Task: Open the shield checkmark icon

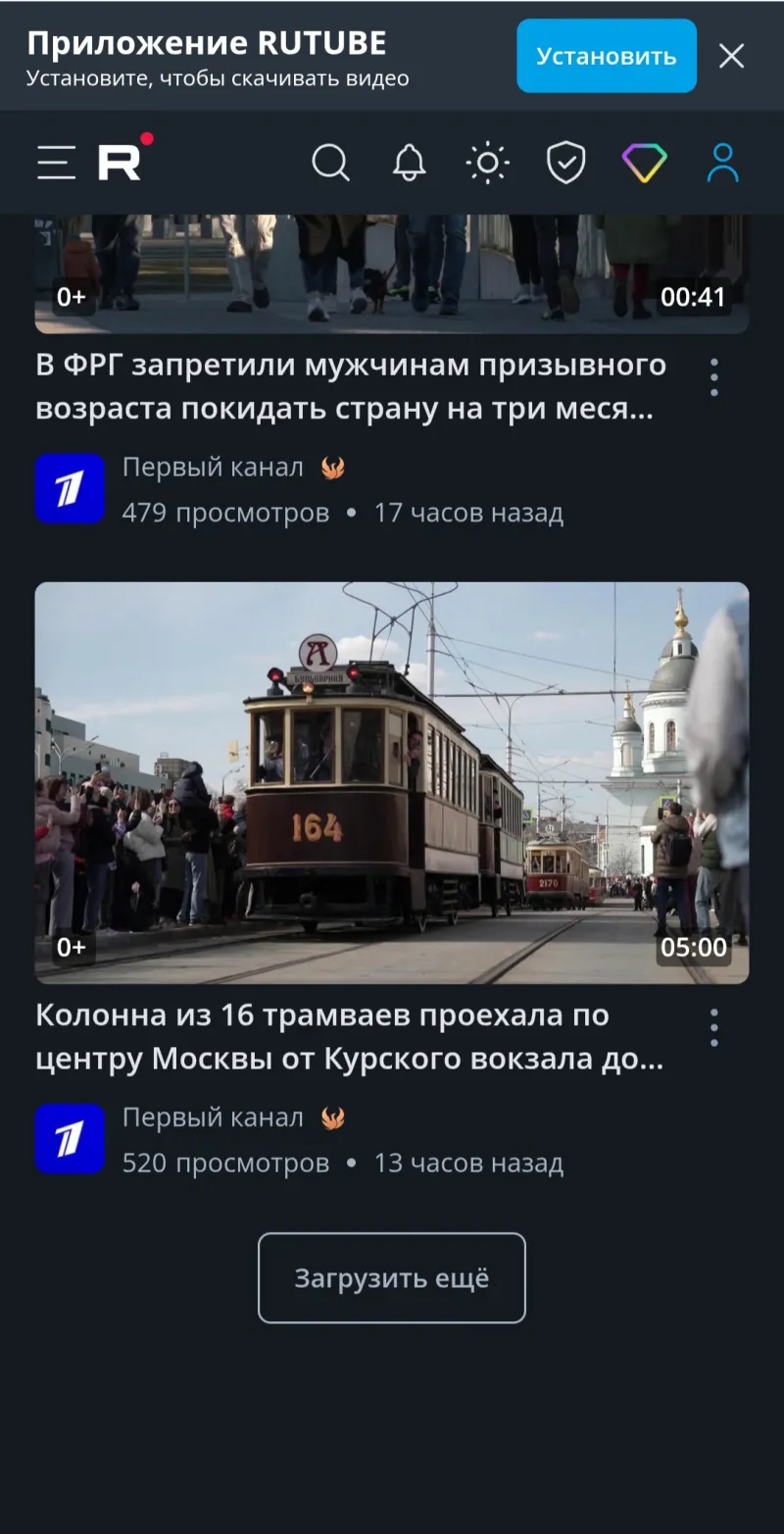Action: (x=565, y=163)
